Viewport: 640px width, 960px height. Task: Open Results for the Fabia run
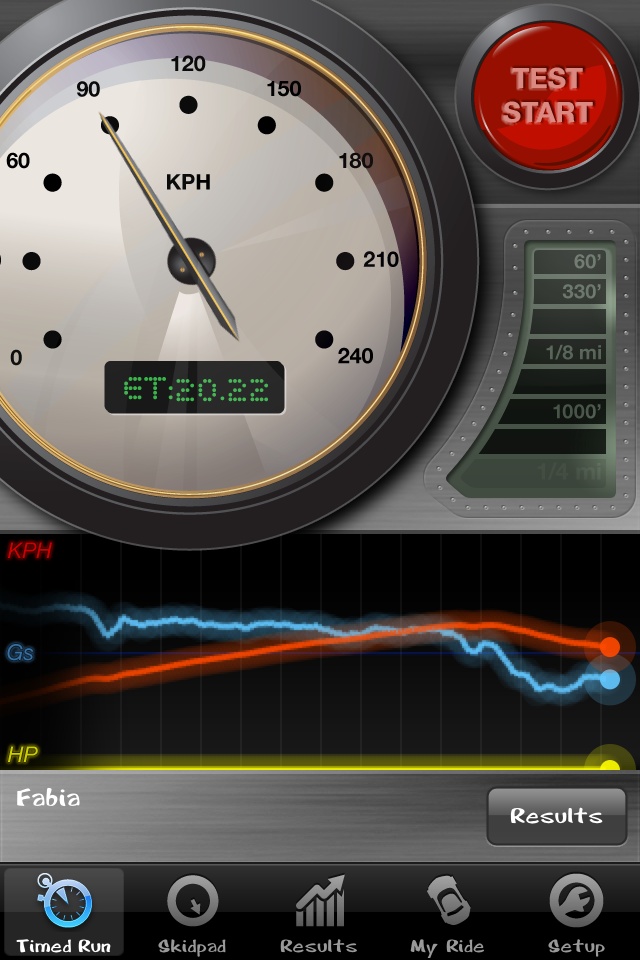tap(556, 816)
